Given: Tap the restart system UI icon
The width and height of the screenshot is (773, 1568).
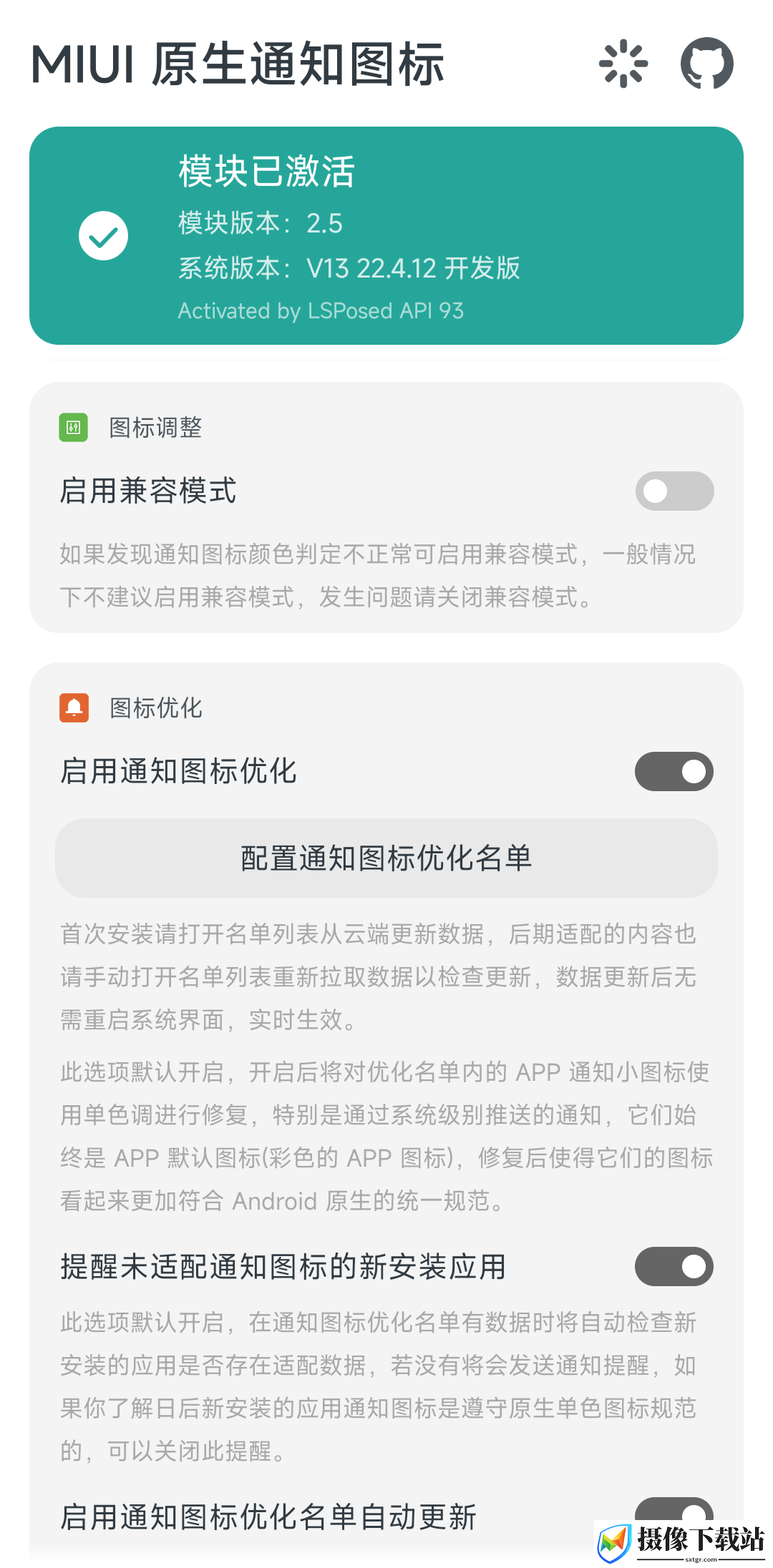Looking at the screenshot, I should coord(623,64).
